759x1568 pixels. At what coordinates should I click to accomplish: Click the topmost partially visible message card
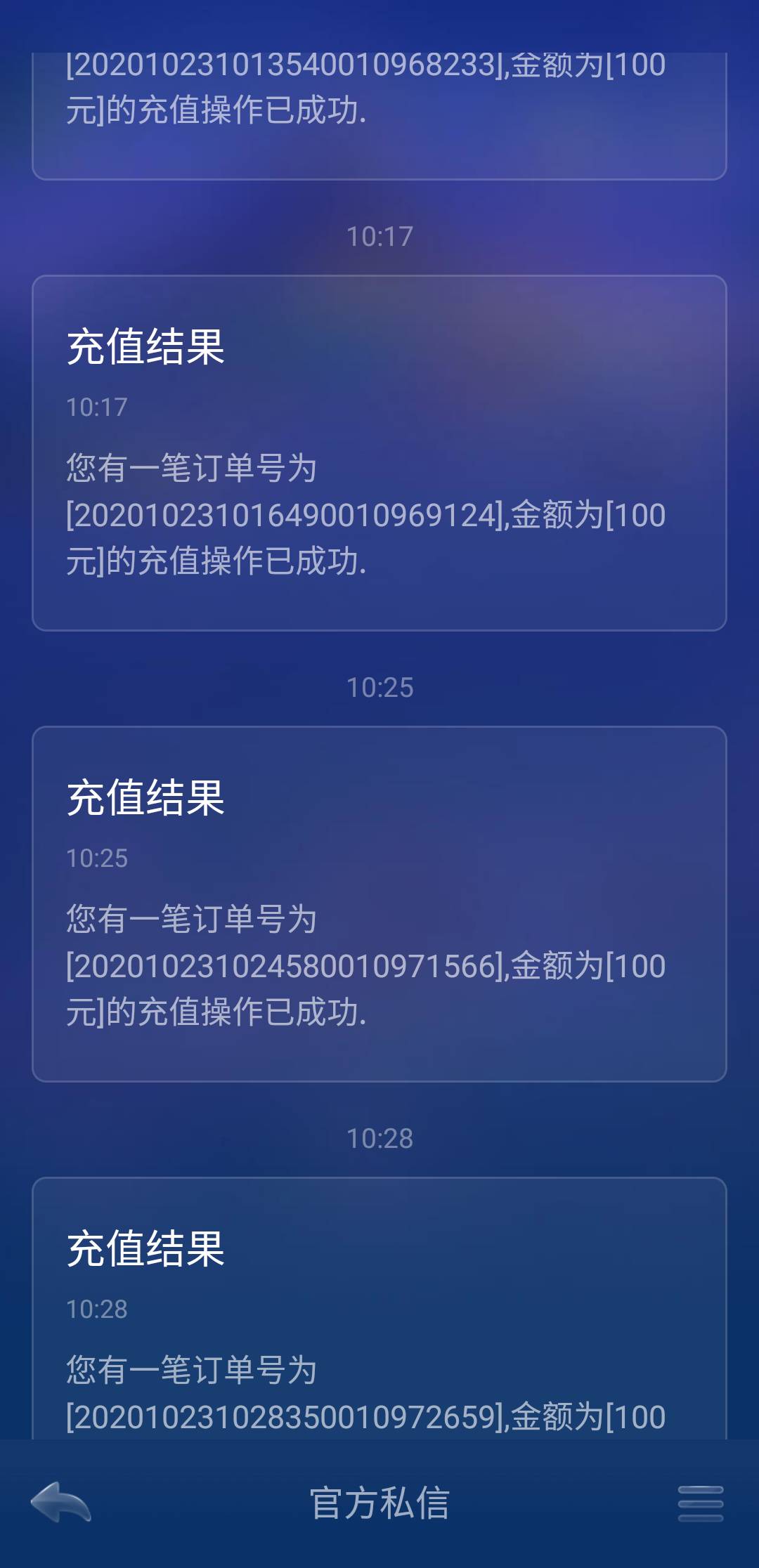(x=379, y=91)
